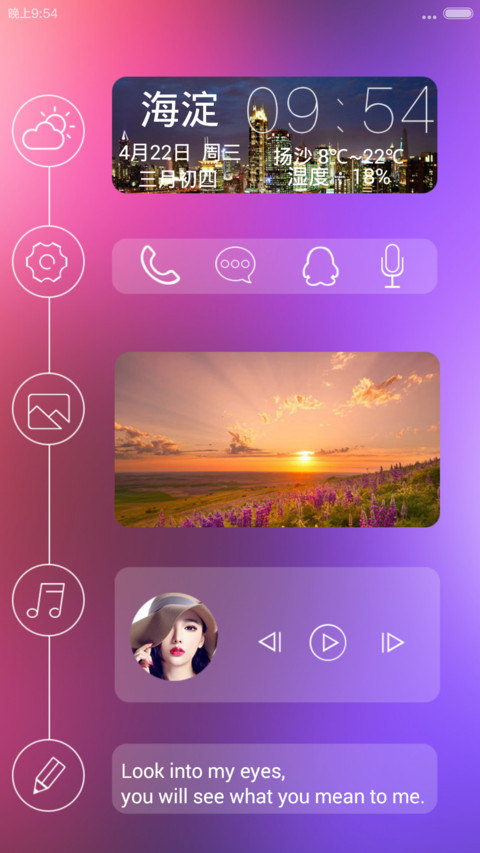Tap the pencil edit icon
The image size is (480, 853).
(x=48, y=775)
